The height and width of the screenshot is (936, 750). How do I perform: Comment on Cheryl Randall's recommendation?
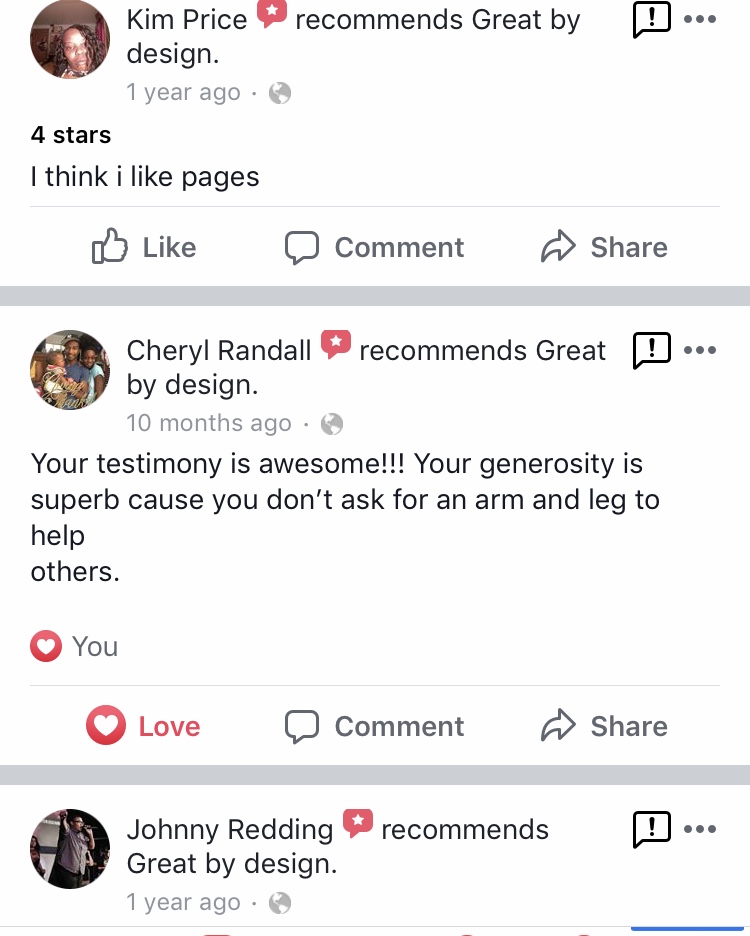coord(375,726)
